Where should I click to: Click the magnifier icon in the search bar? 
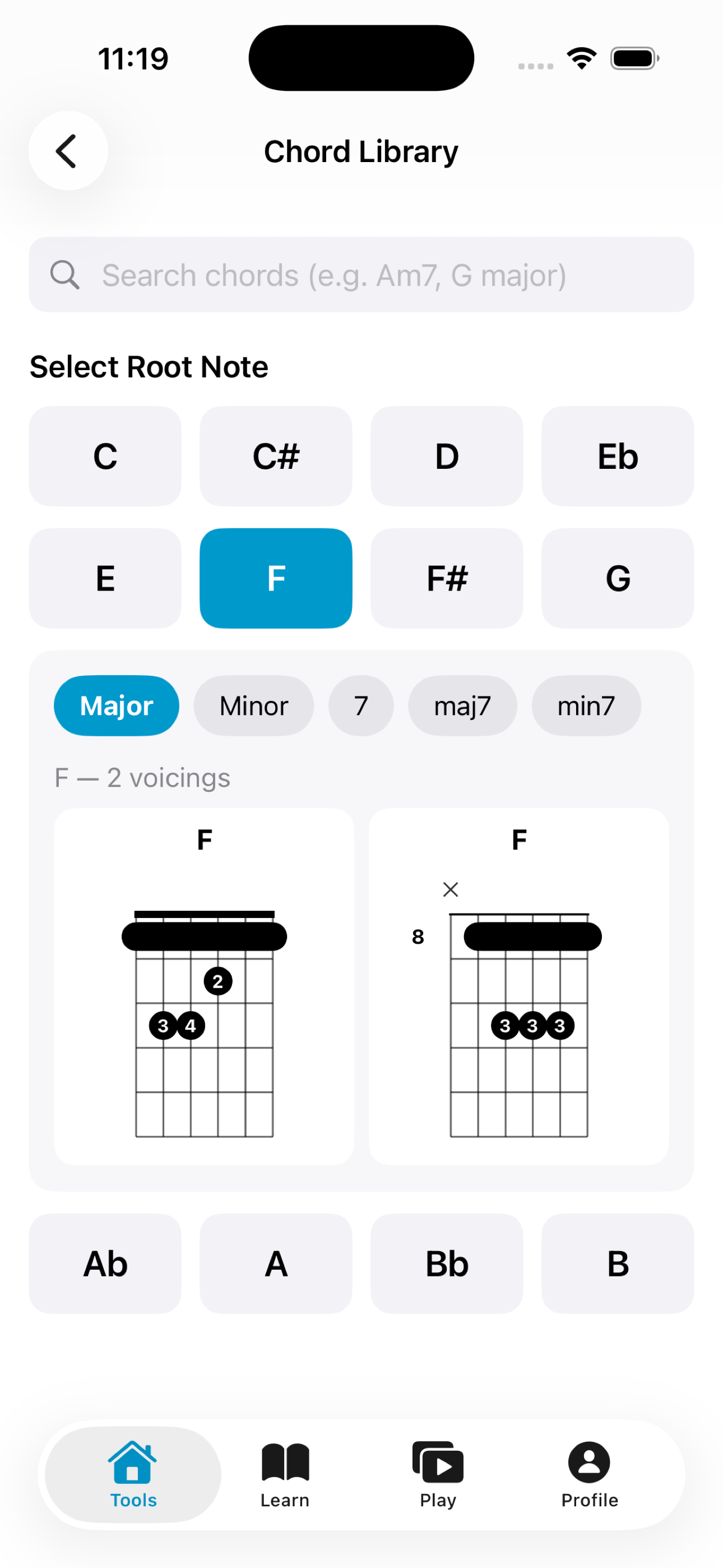(65, 275)
